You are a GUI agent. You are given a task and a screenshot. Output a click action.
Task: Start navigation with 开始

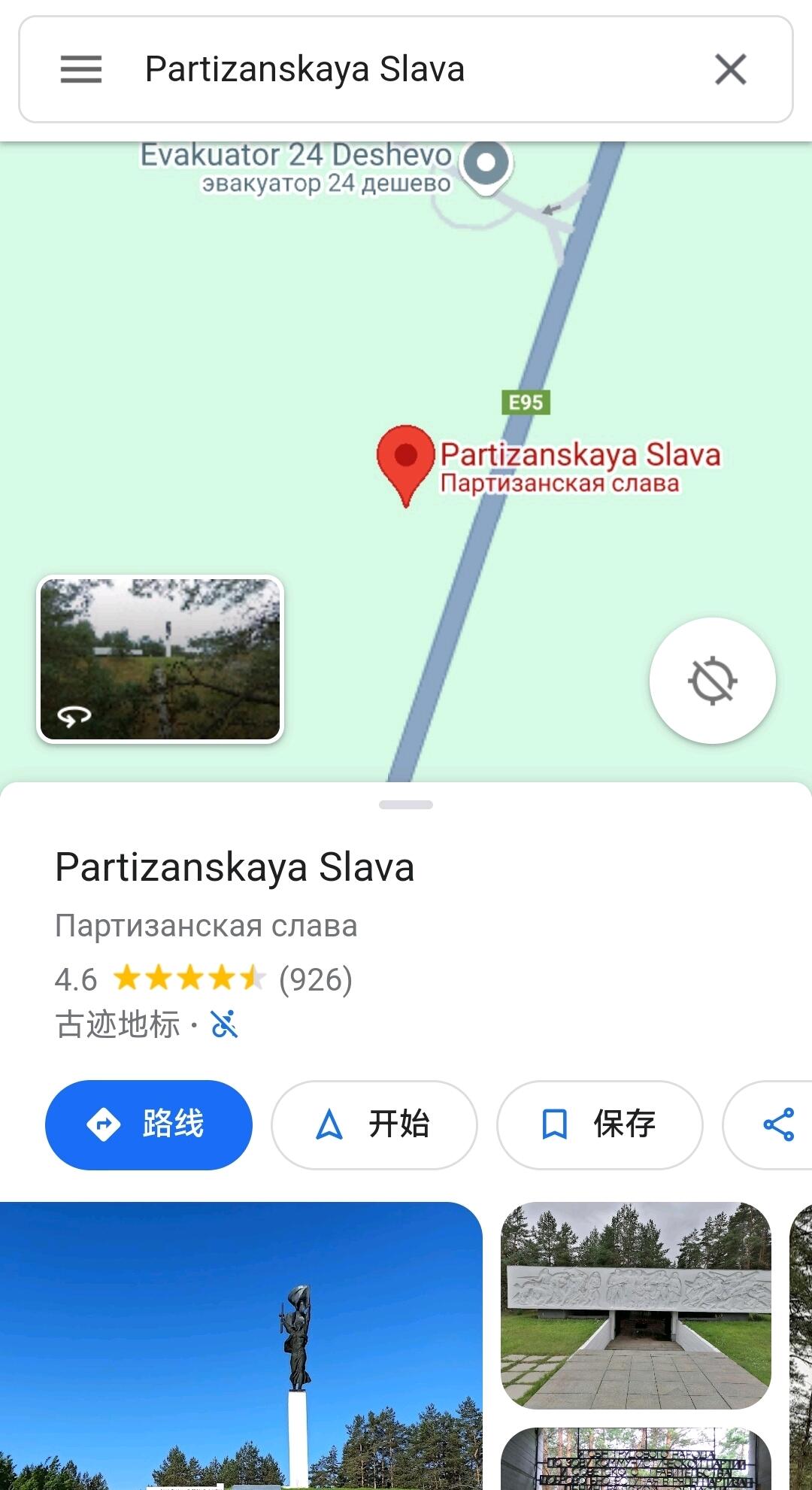point(374,1124)
